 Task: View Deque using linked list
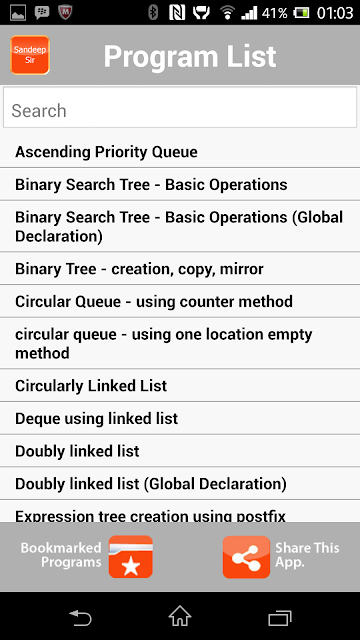point(180,418)
